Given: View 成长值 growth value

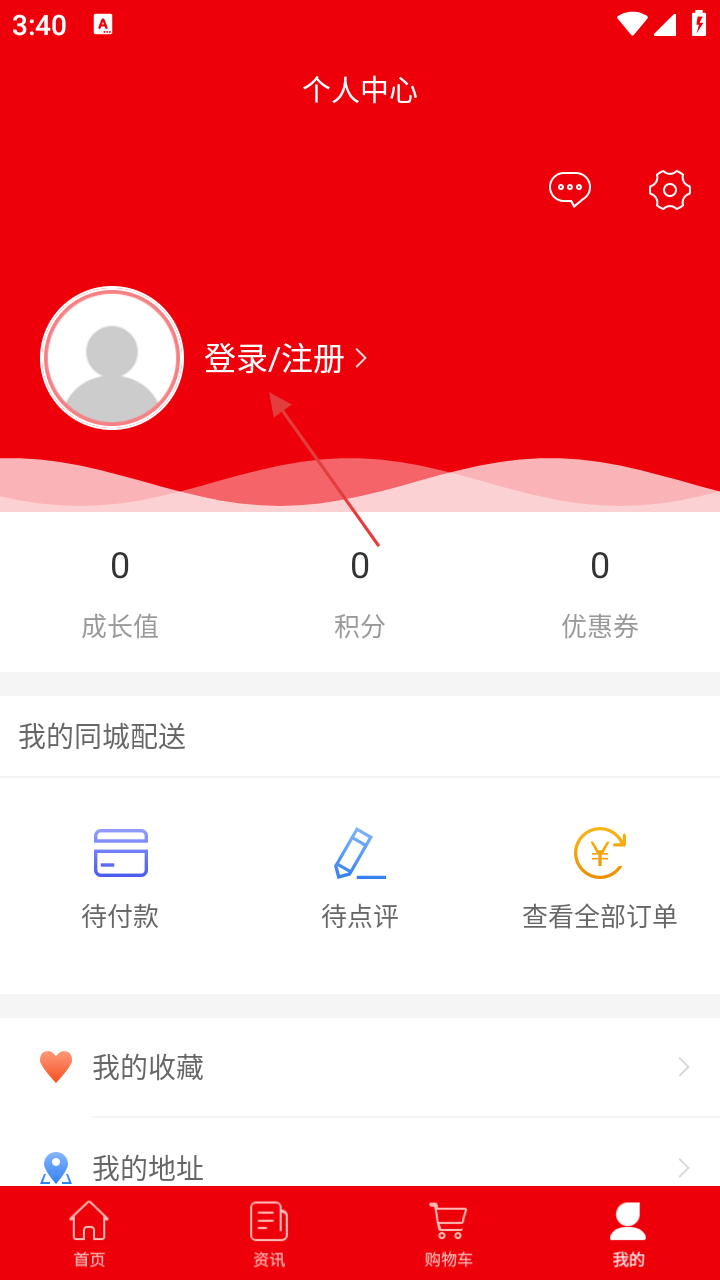Looking at the screenshot, I should point(120,593).
